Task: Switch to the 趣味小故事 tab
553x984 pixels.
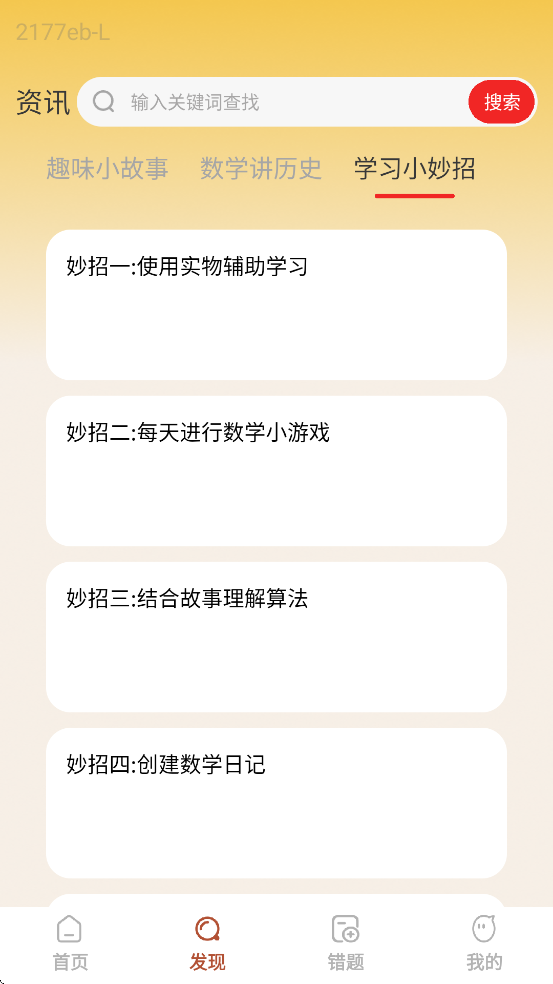Action: pyautogui.click(x=107, y=168)
